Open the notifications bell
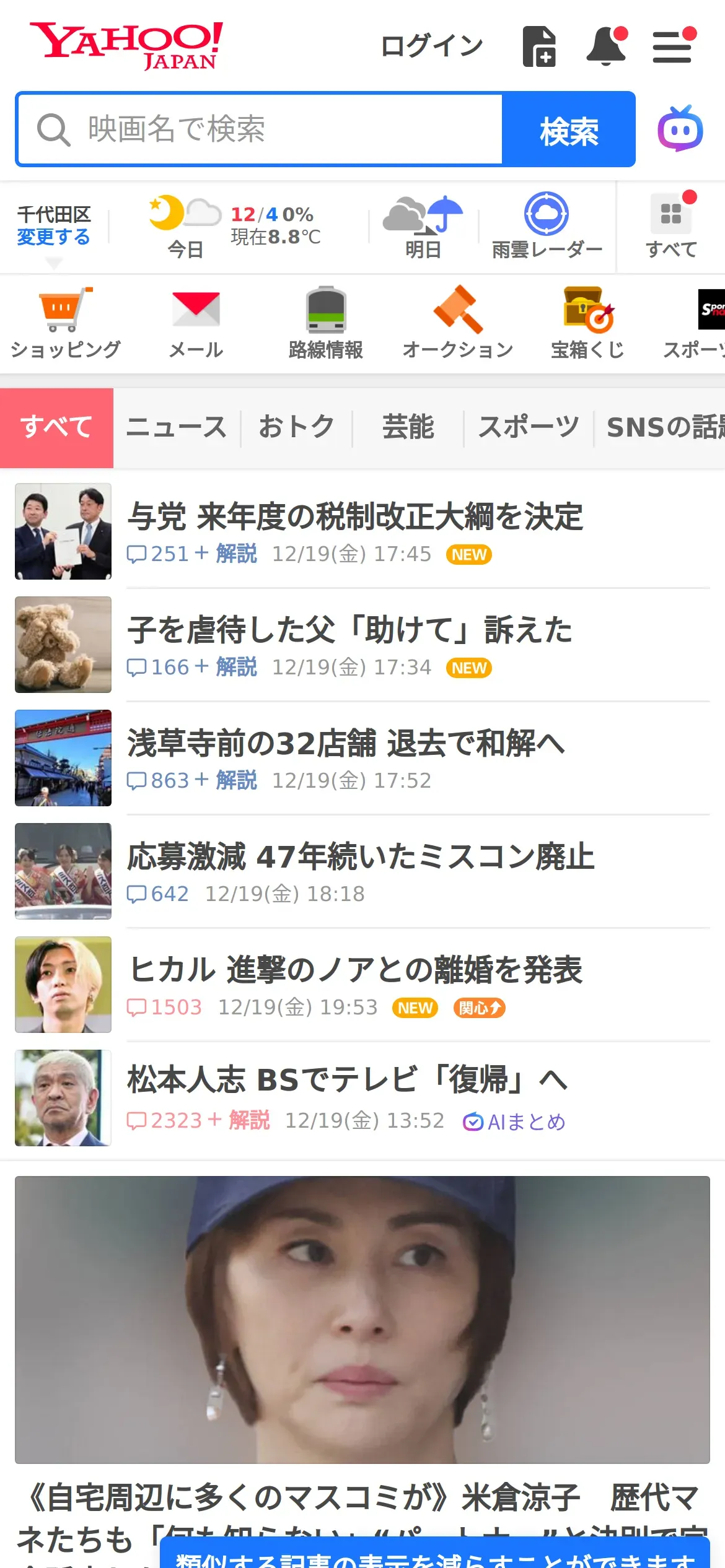The width and height of the screenshot is (725, 1568). point(606,46)
